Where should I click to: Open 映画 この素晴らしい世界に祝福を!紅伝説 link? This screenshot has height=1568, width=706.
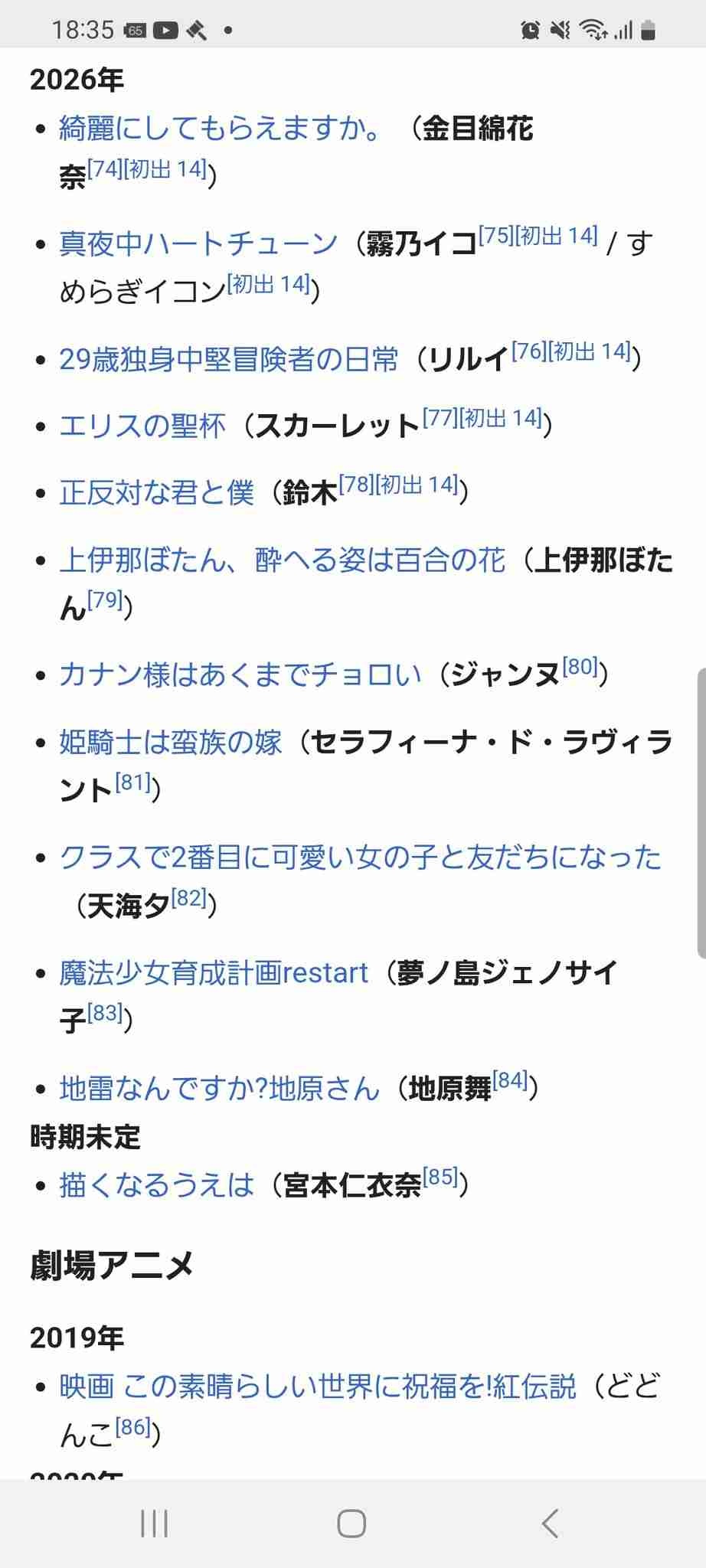317,1386
